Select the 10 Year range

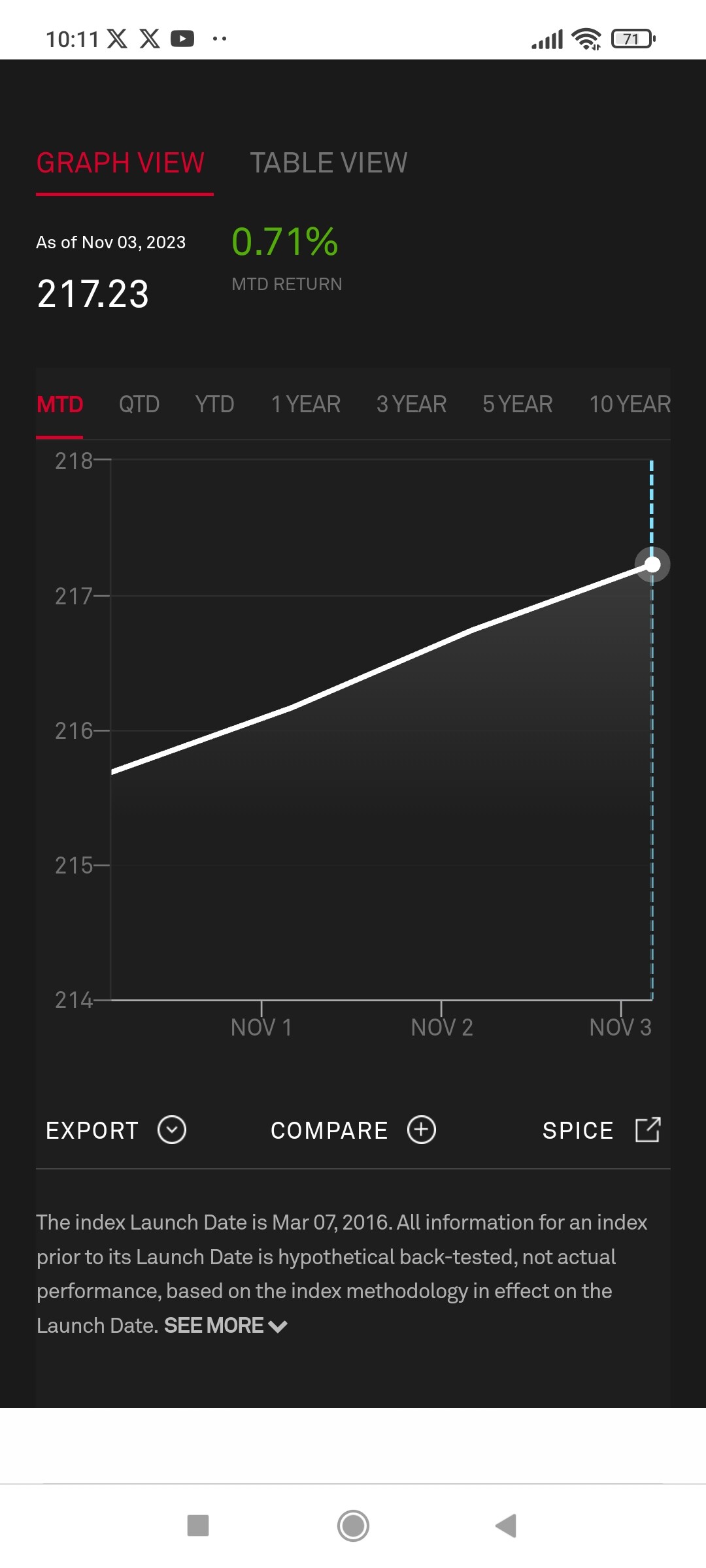point(630,404)
